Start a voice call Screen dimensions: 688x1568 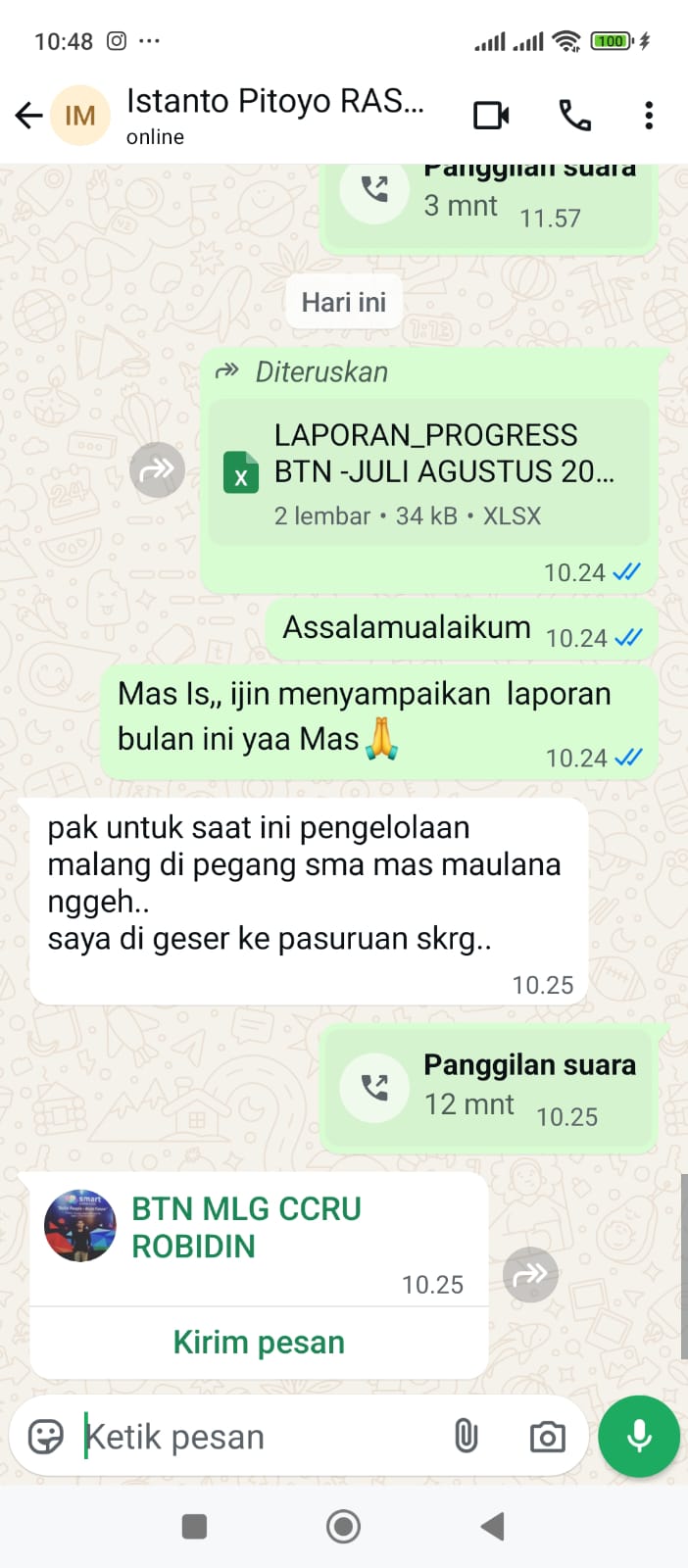(574, 116)
